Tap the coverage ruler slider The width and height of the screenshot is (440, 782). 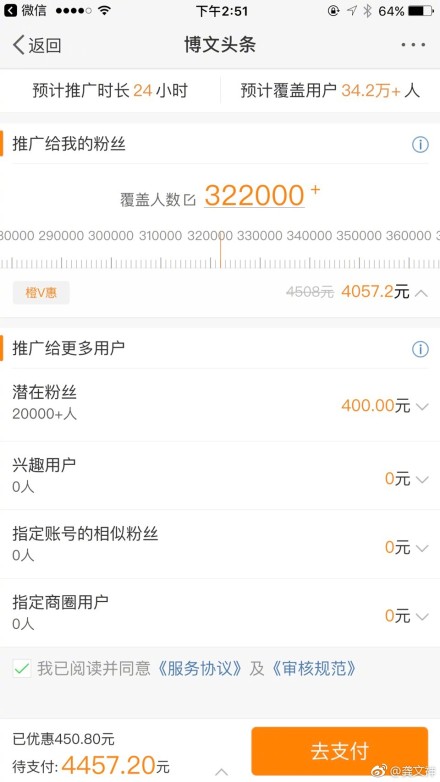point(220,250)
